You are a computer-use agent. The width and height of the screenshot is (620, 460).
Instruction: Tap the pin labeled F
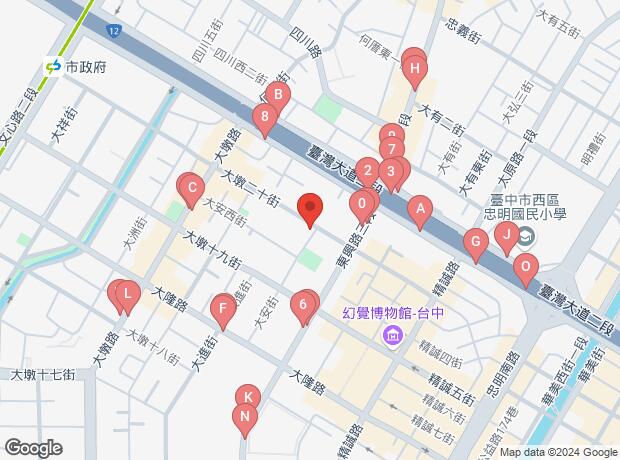coord(223,309)
